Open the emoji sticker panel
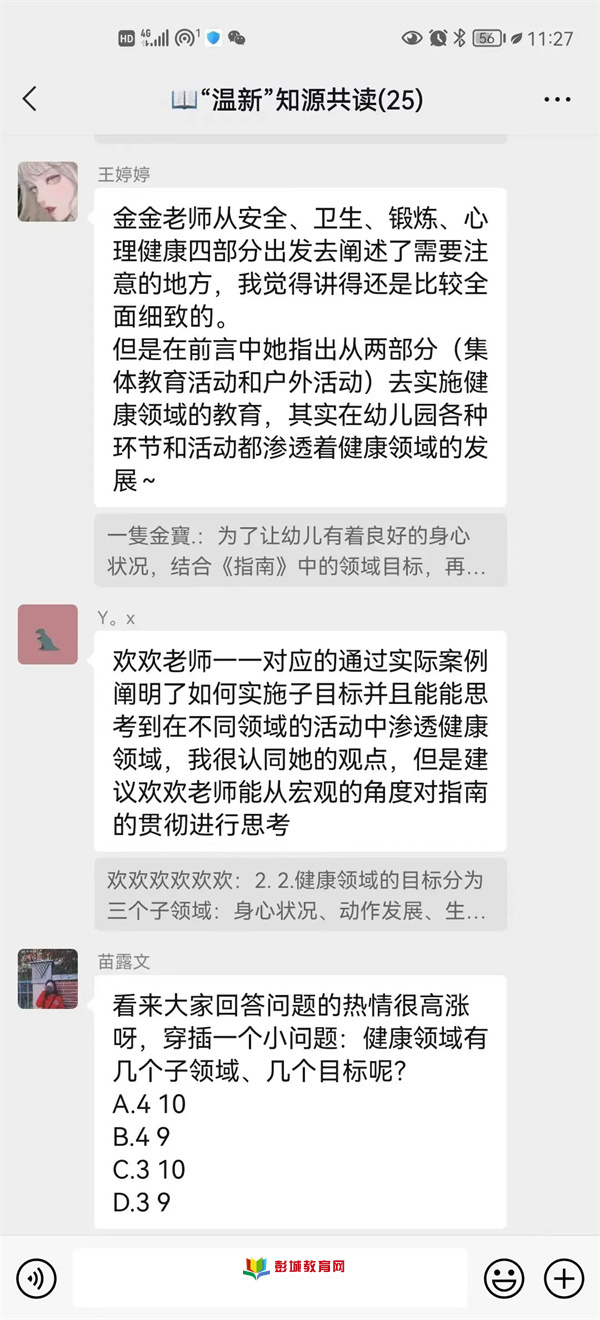Viewport: 600px width, 1320px height. tap(504, 1278)
